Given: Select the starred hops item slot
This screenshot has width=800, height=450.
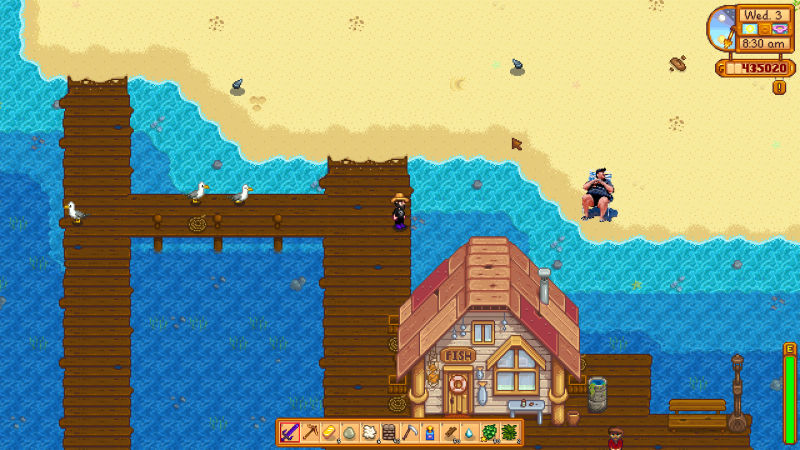Looking at the screenshot, I should pos(490,433).
